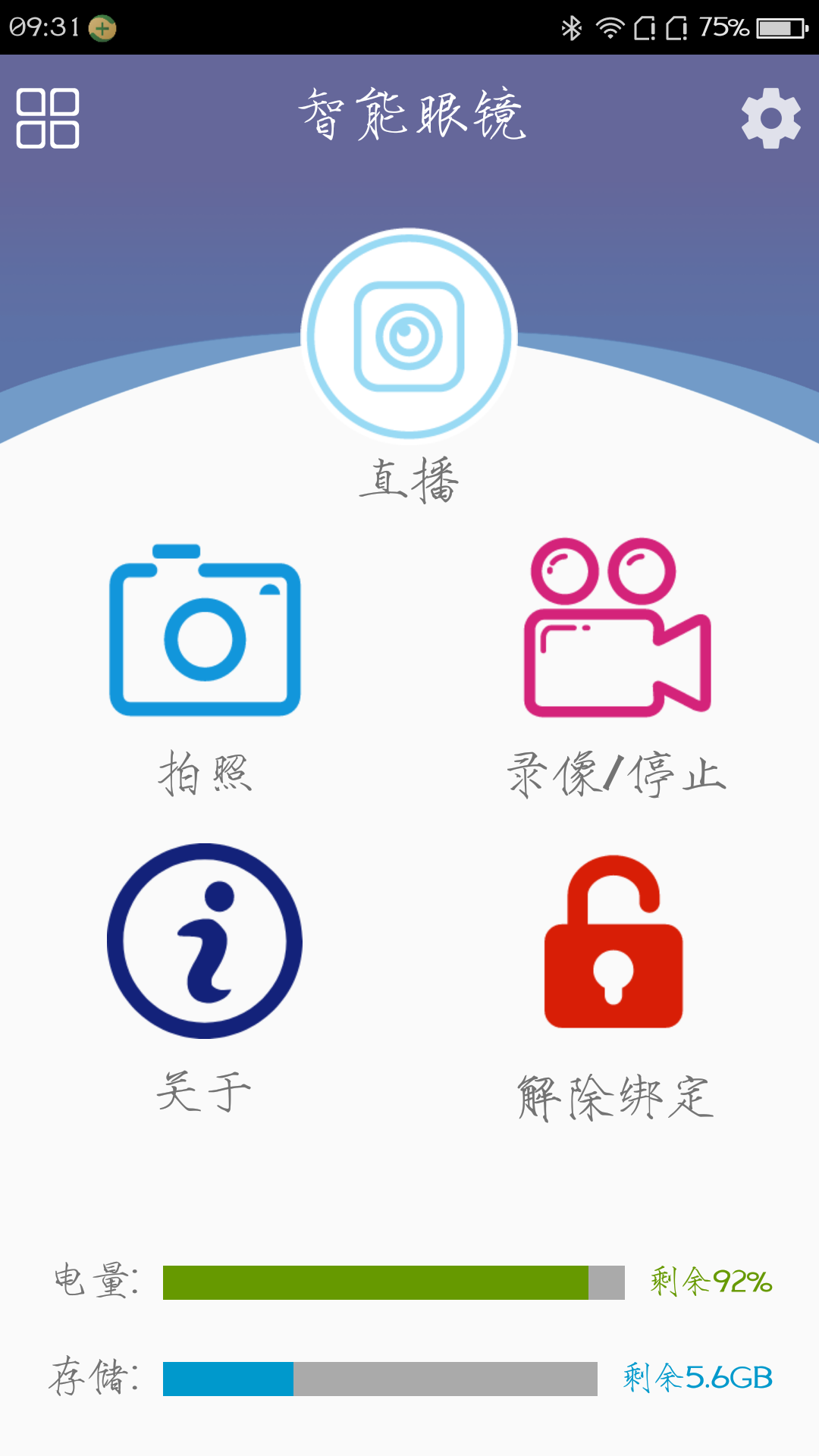Open the settings gear
The image size is (819, 1456).
pos(770,118)
